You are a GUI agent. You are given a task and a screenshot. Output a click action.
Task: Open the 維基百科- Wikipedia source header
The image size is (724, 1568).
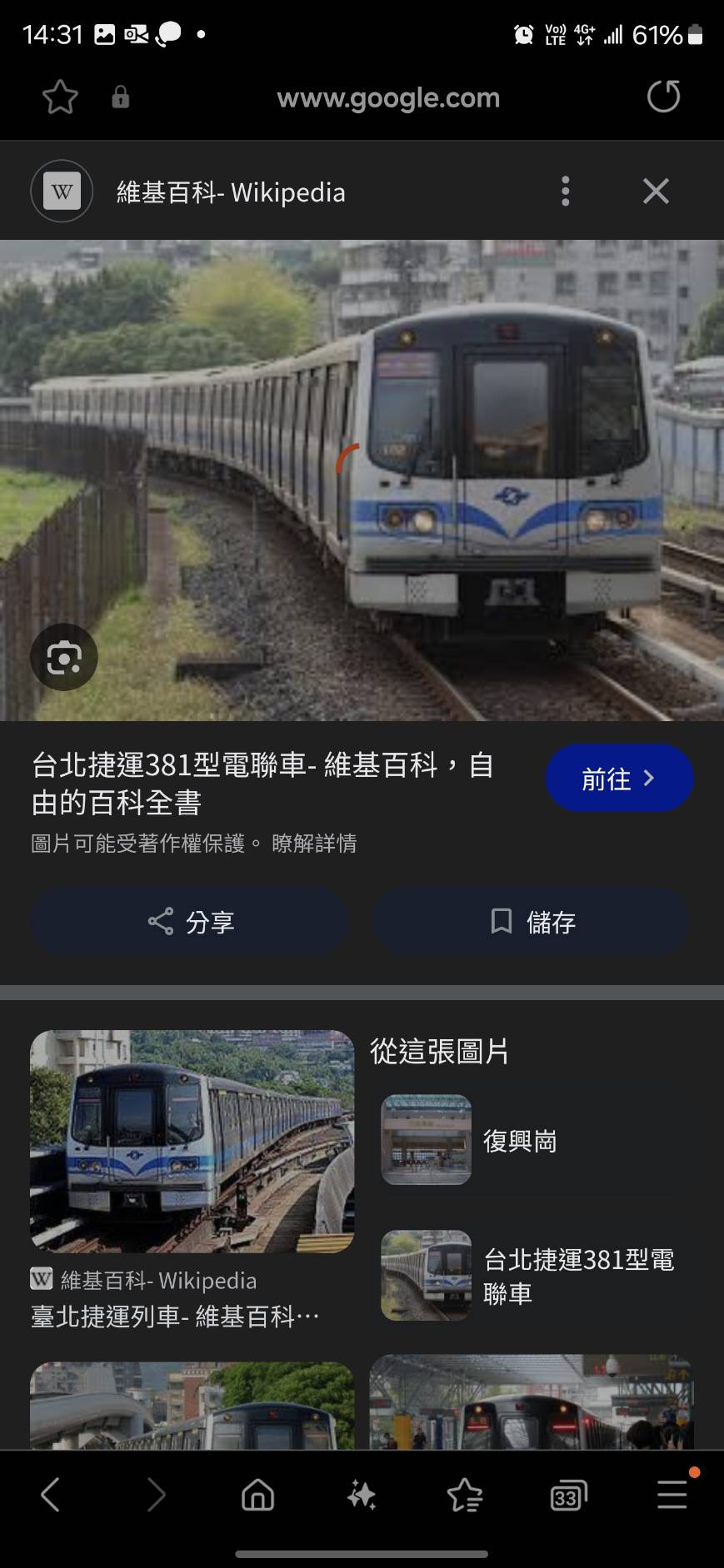pyautogui.click(x=230, y=192)
